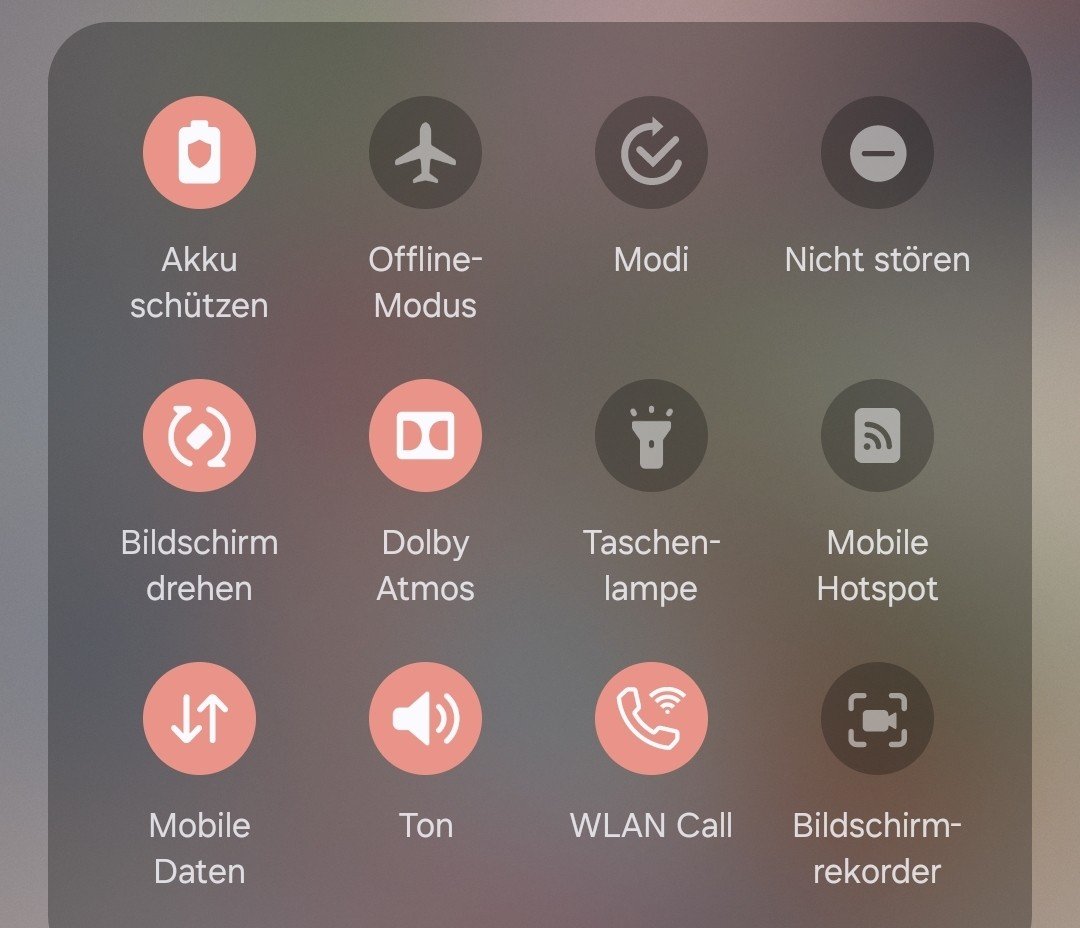Enable Offline-Modus airplane toggle
The height and width of the screenshot is (928, 1080).
click(425, 153)
